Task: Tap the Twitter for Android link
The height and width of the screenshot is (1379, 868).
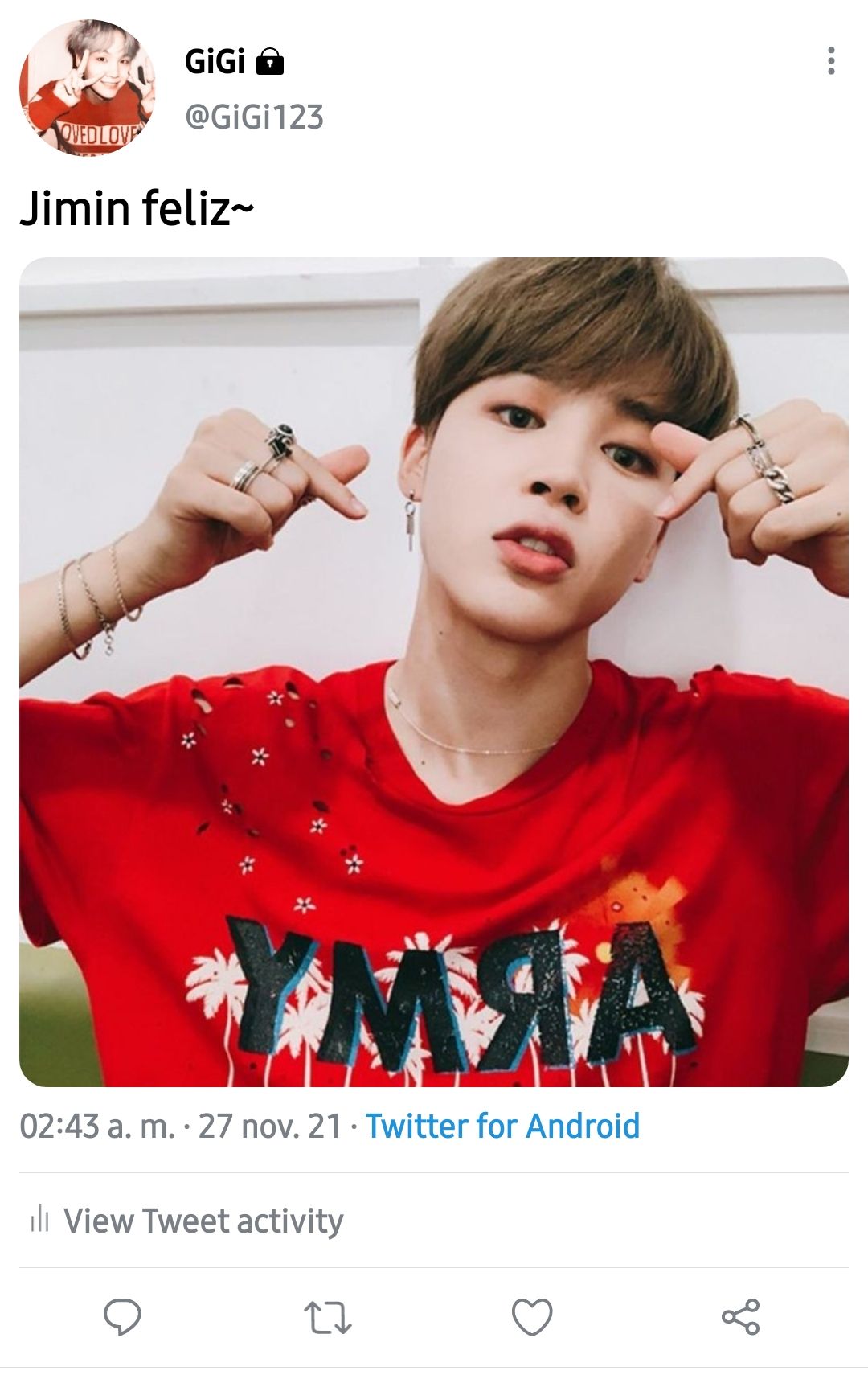Action: pyautogui.click(x=502, y=1126)
